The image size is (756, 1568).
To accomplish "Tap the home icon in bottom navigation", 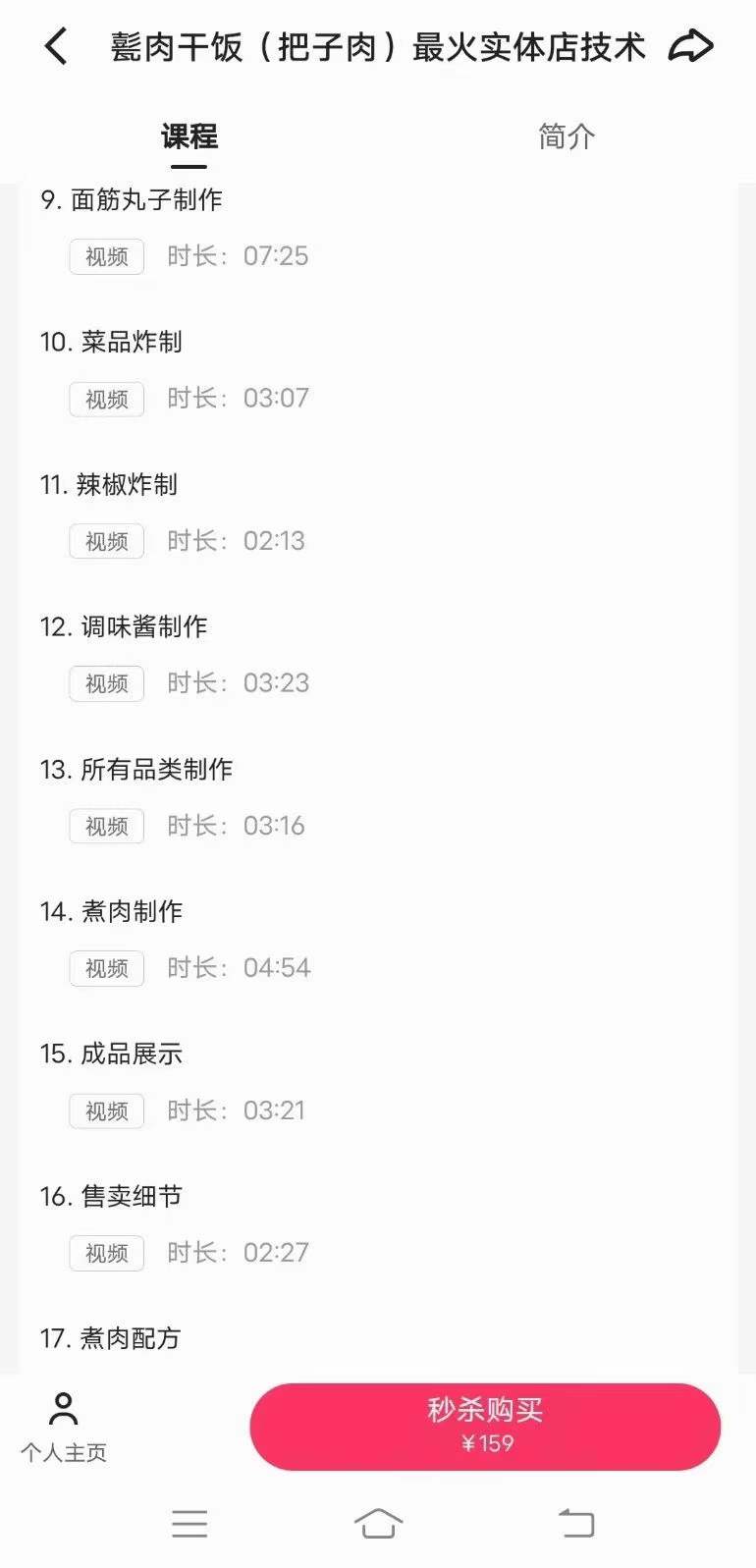I will 378,1523.
